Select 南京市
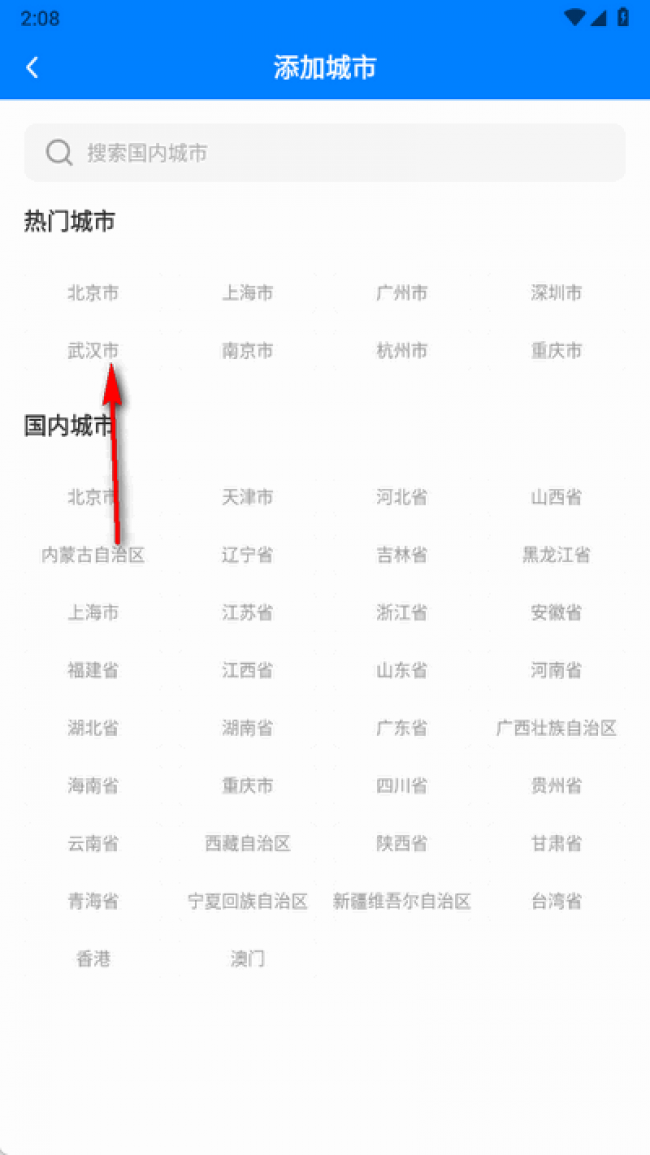 (248, 351)
